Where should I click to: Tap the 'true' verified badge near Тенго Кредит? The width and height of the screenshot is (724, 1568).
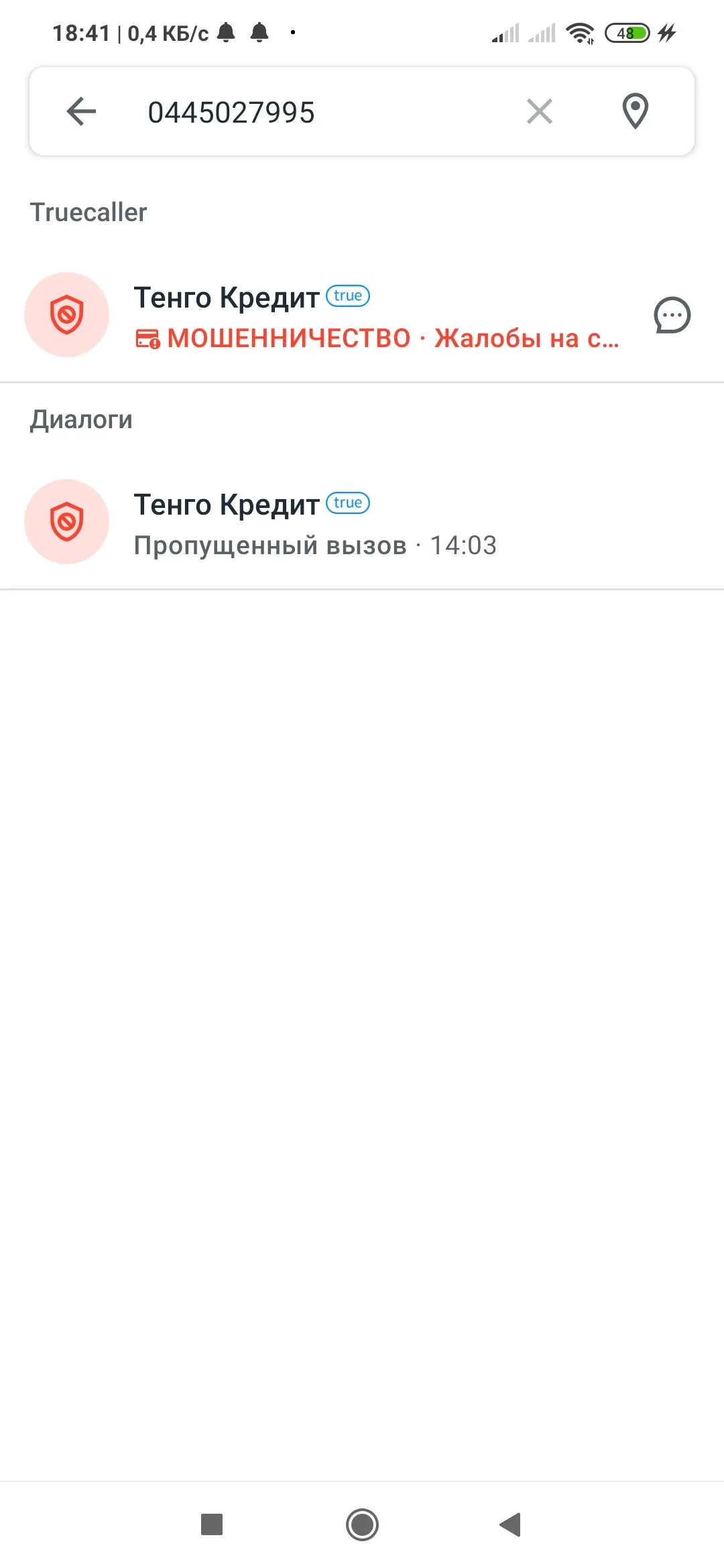(347, 296)
